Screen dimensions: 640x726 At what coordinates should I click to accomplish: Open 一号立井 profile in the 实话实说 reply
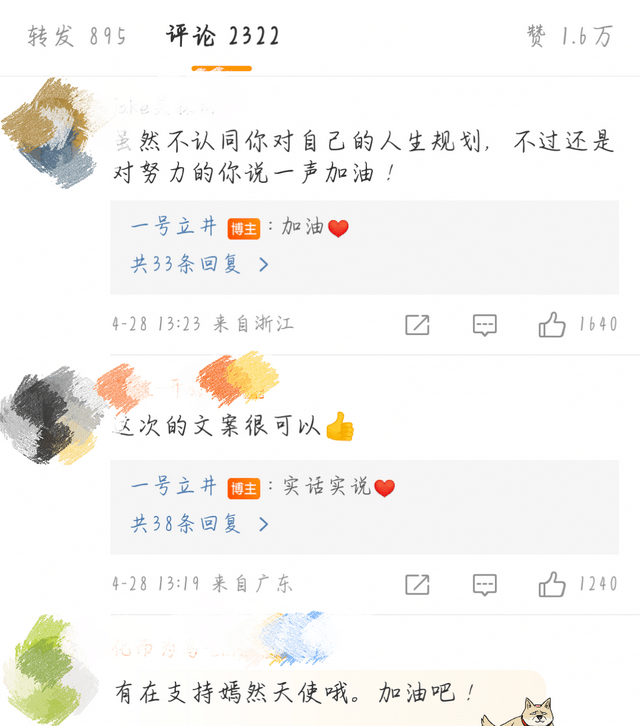[173, 486]
